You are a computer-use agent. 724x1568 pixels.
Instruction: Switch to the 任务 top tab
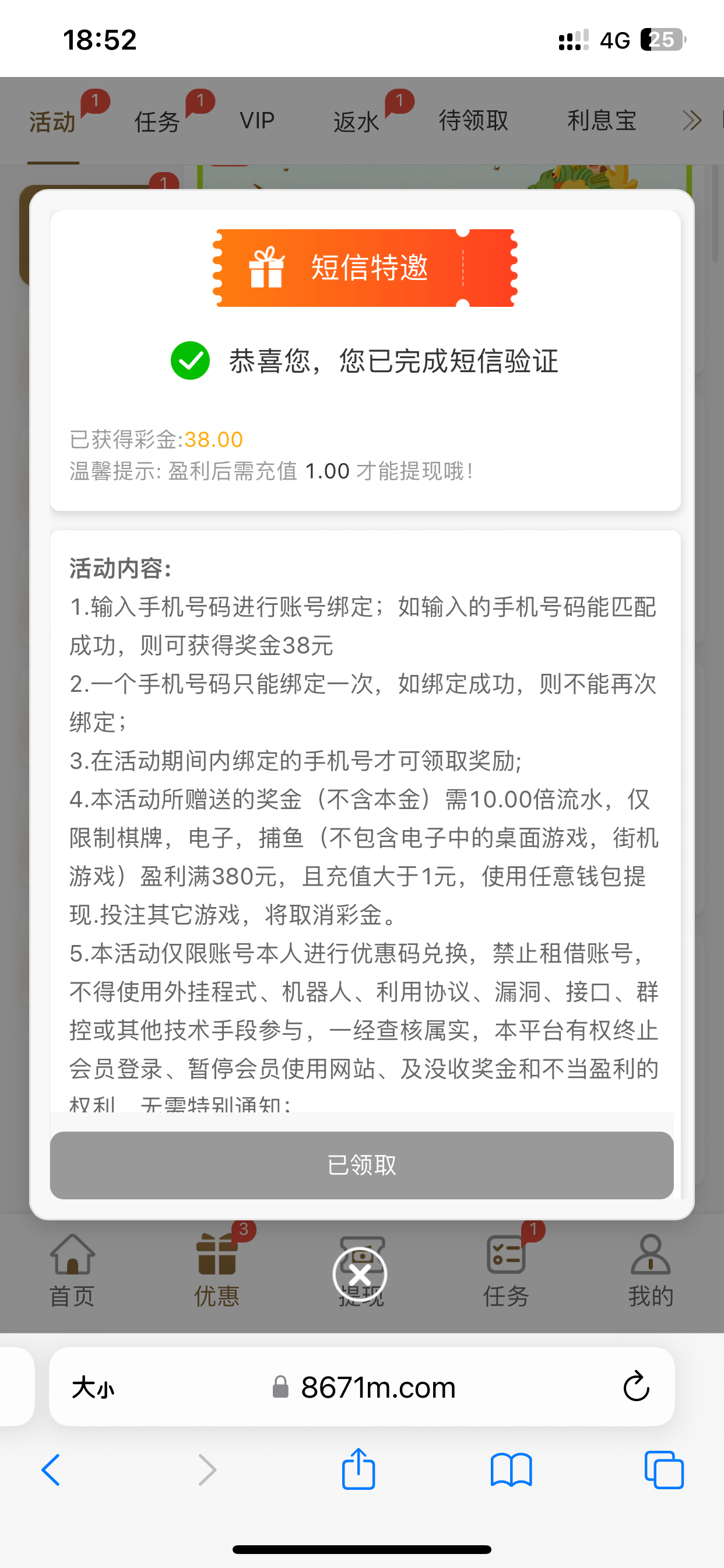pyautogui.click(x=157, y=122)
